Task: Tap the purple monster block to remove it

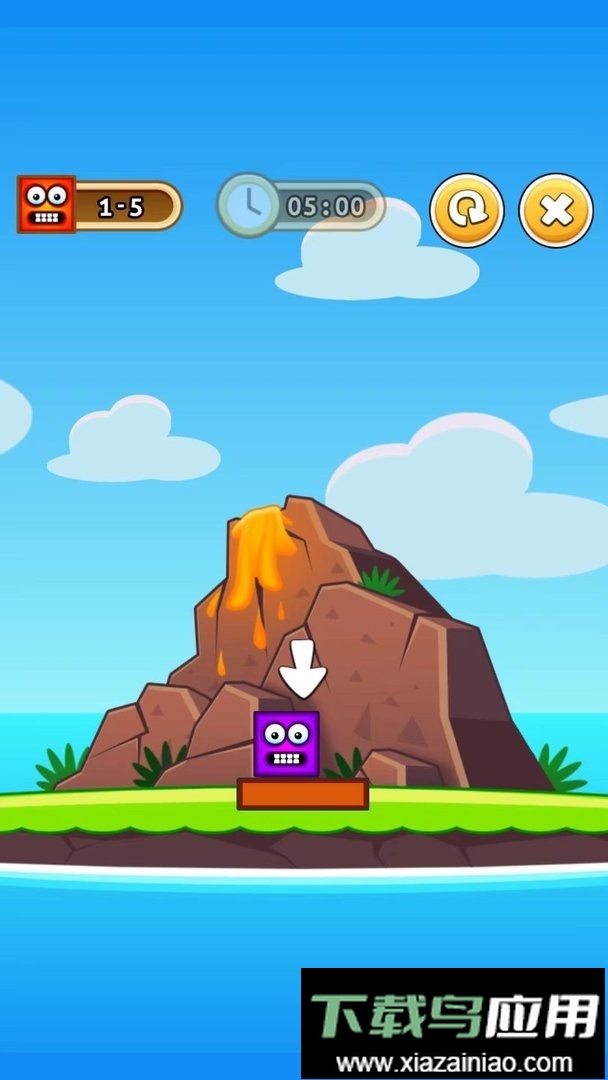Action: (286, 744)
